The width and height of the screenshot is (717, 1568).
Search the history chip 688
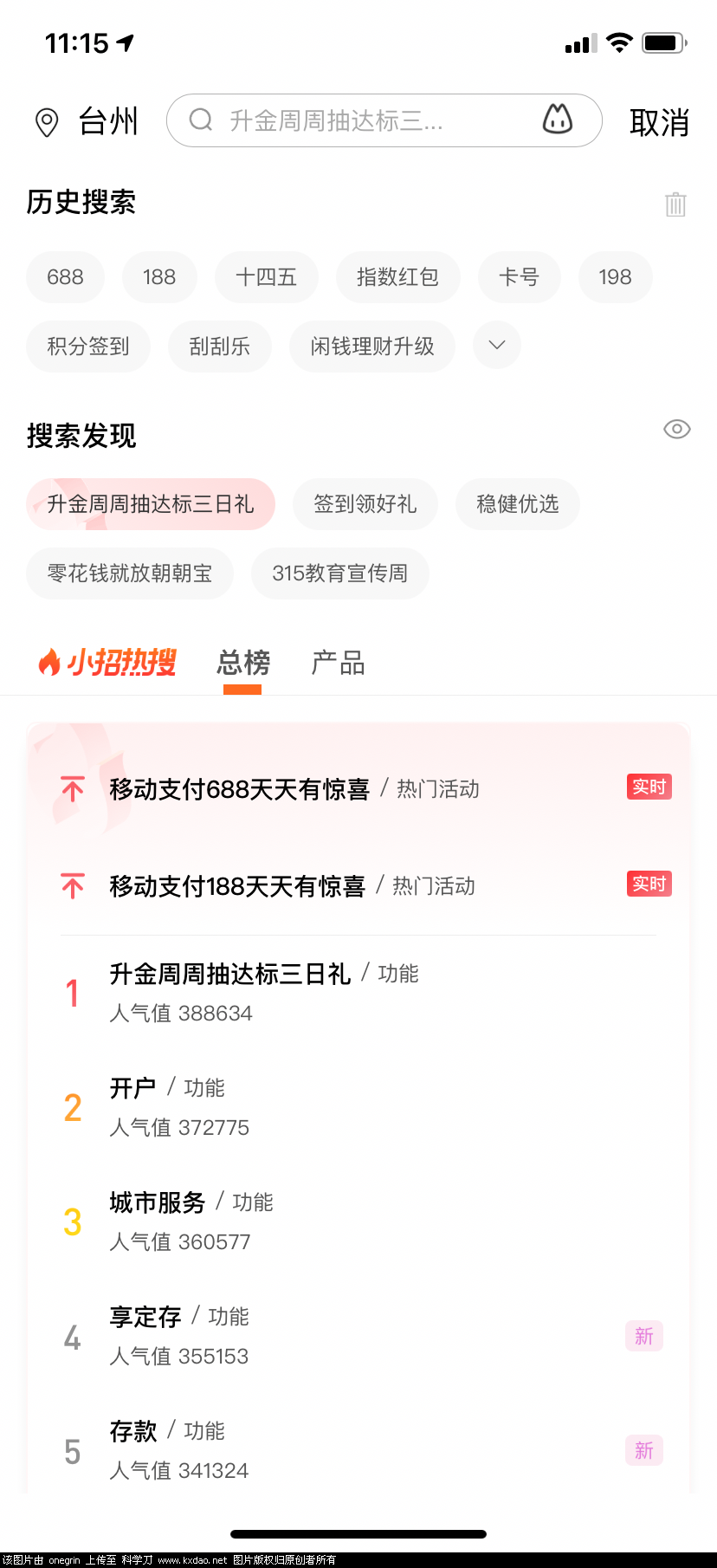point(65,277)
